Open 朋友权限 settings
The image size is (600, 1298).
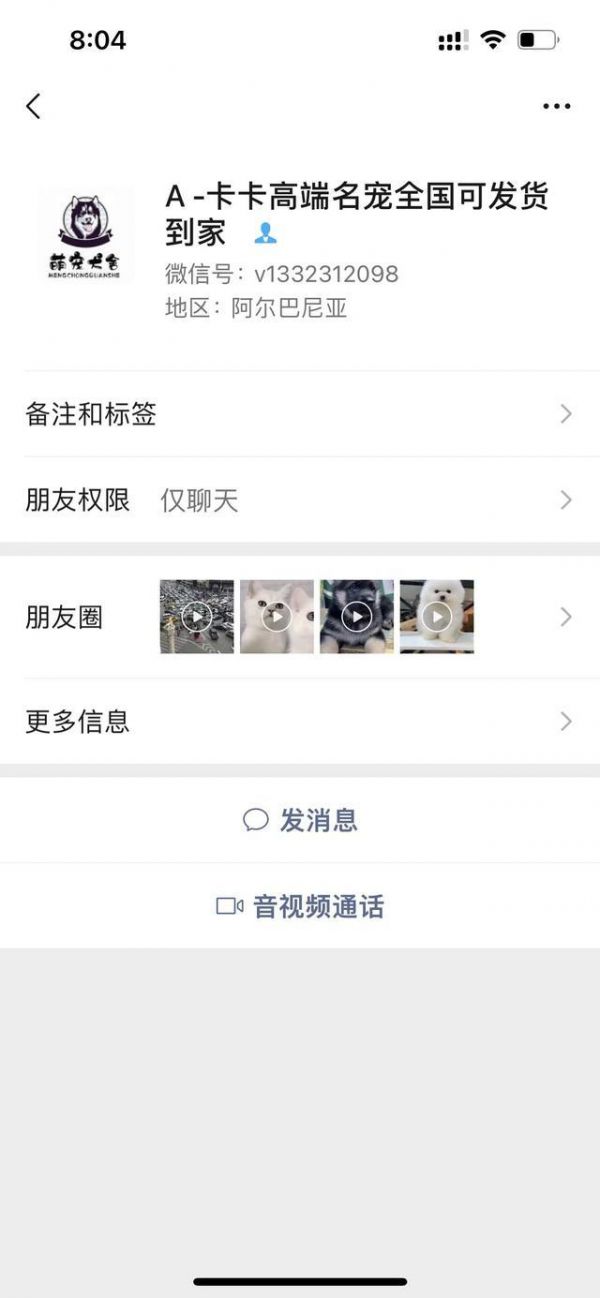[300, 500]
